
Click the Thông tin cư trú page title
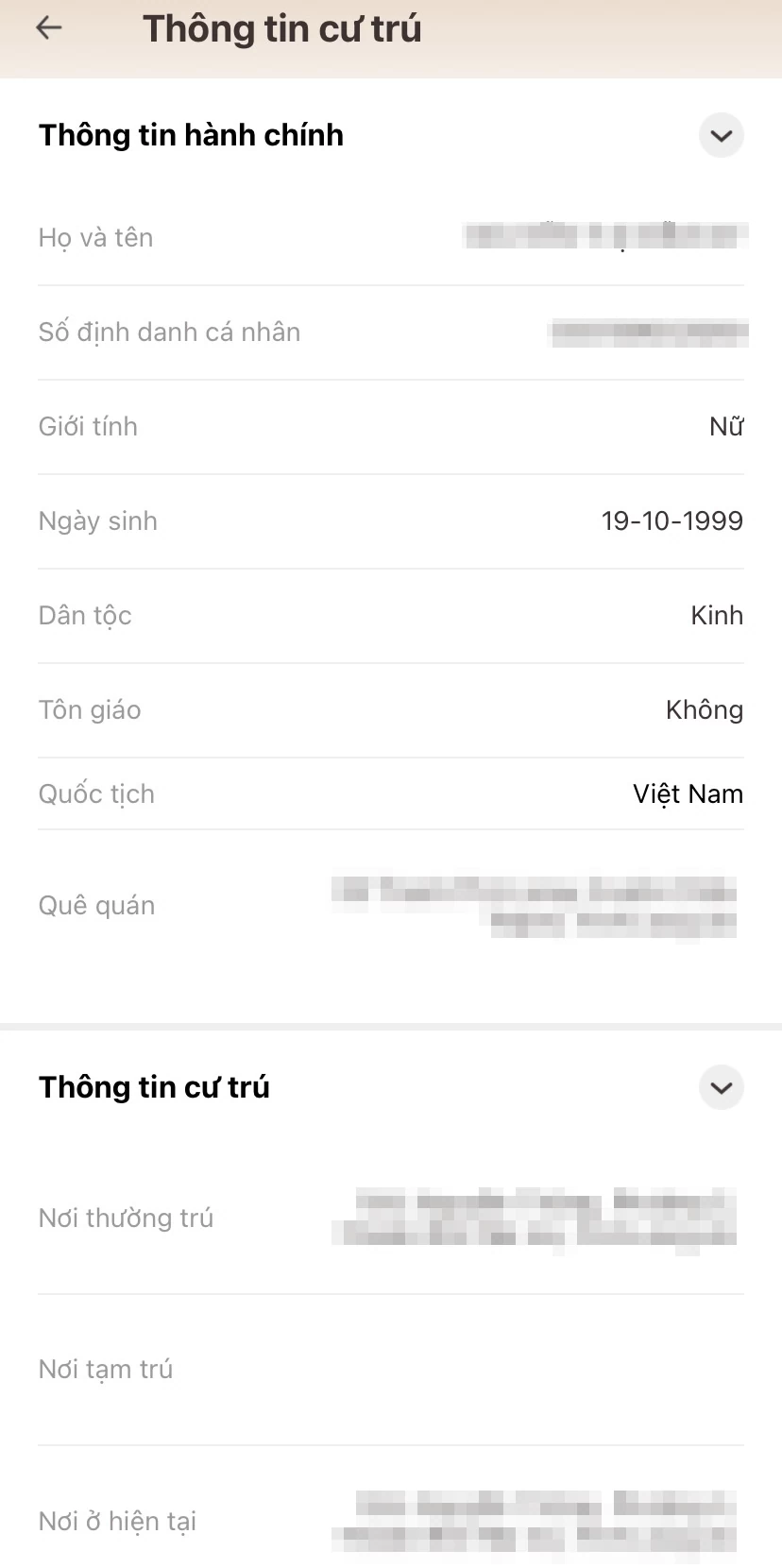coord(282,27)
